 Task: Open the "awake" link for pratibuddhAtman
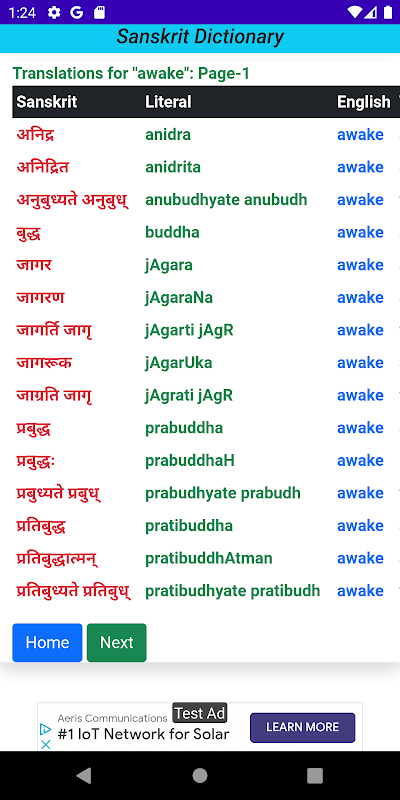click(360, 558)
